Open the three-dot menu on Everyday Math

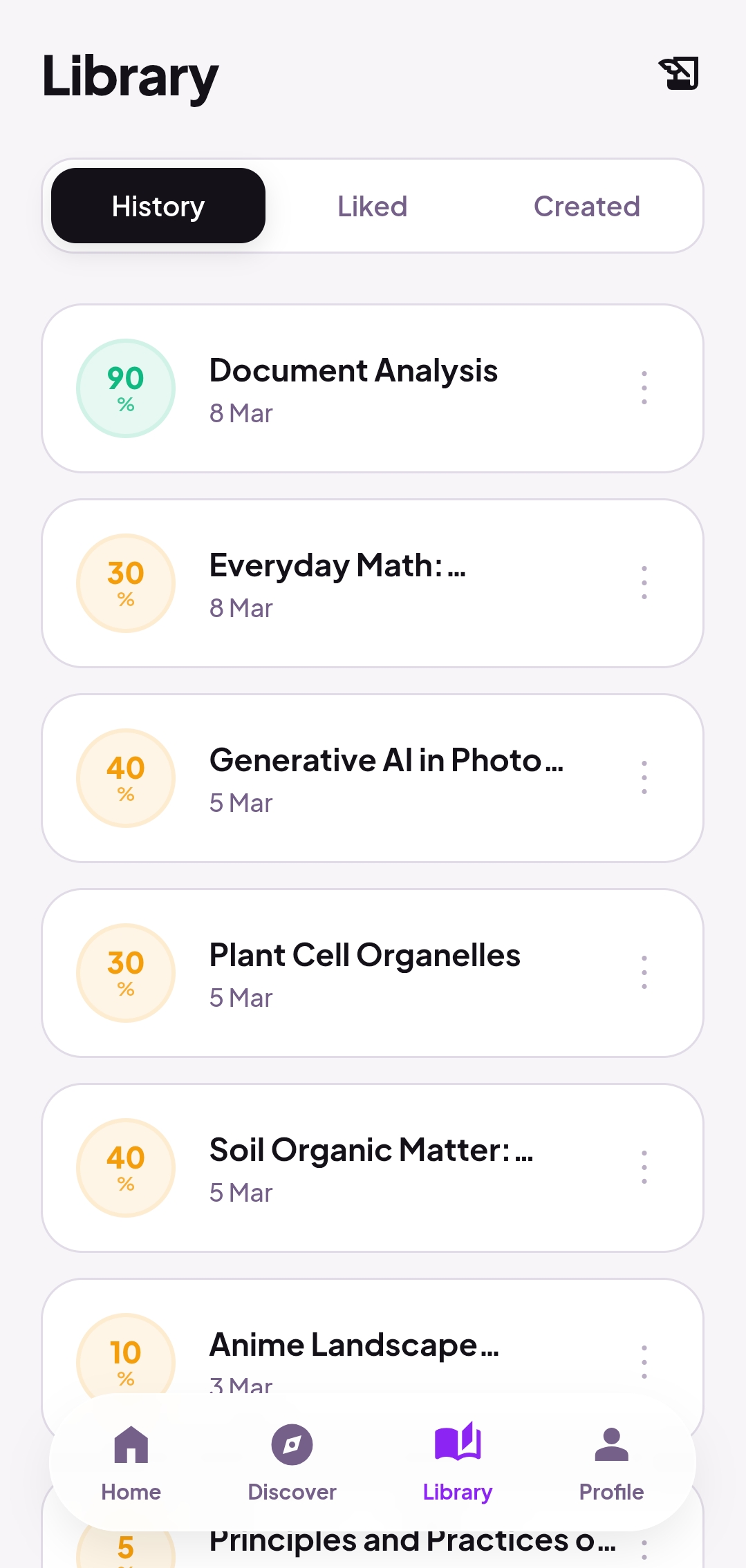tap(644, 583)
